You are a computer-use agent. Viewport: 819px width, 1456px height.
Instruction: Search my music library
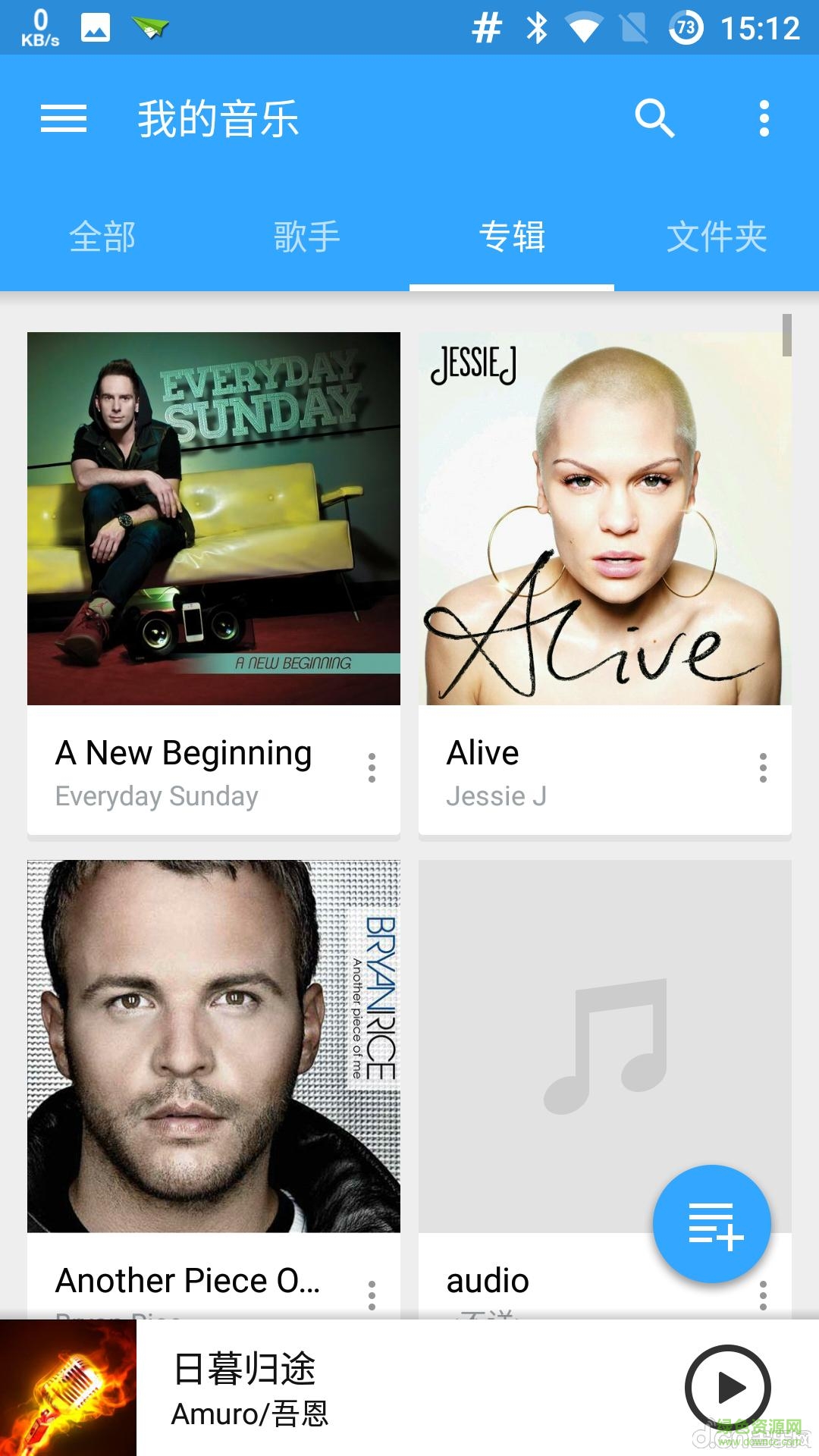pyautogui.click(x=654, y=118)
